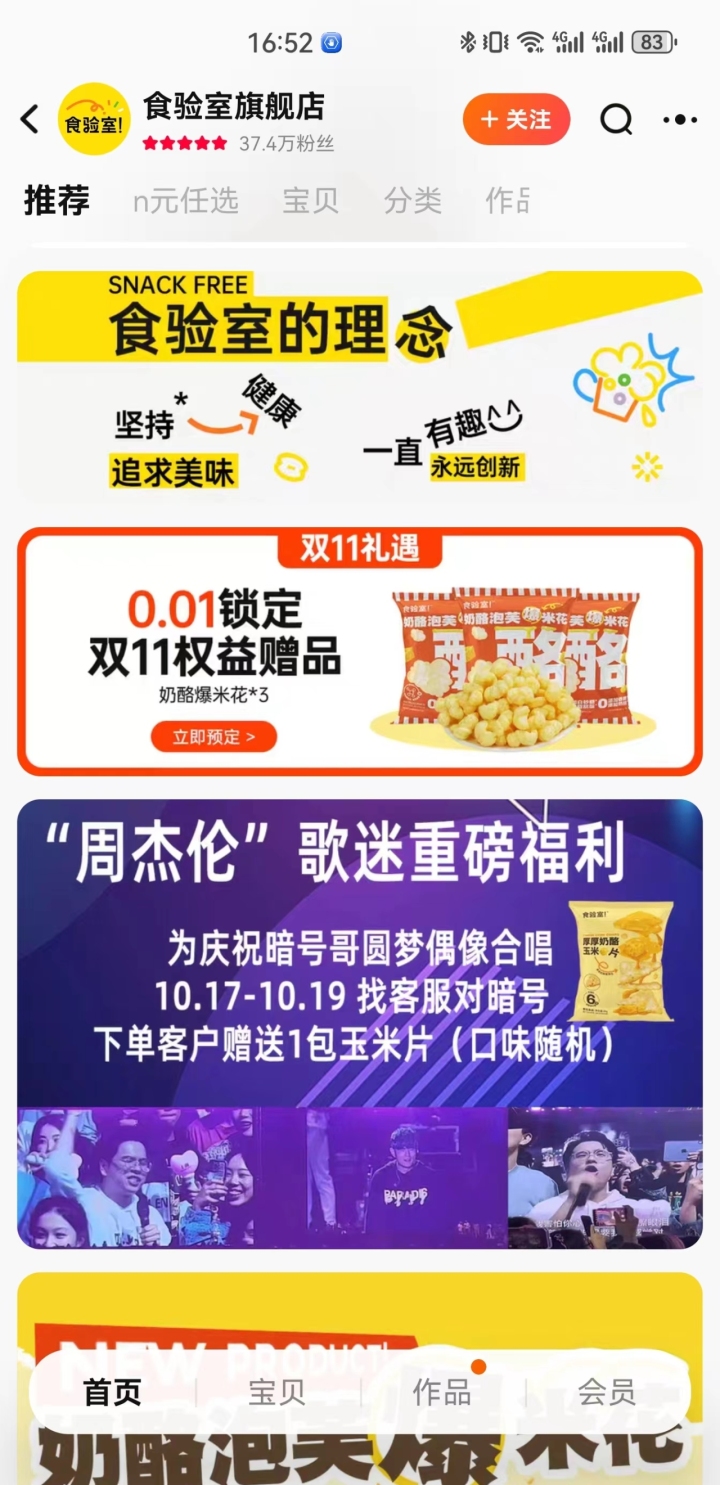Open 作品 in the bottom bar
Viewport: 720px width, 1485px height.
pyautogui.click(x=442, y=1392)
